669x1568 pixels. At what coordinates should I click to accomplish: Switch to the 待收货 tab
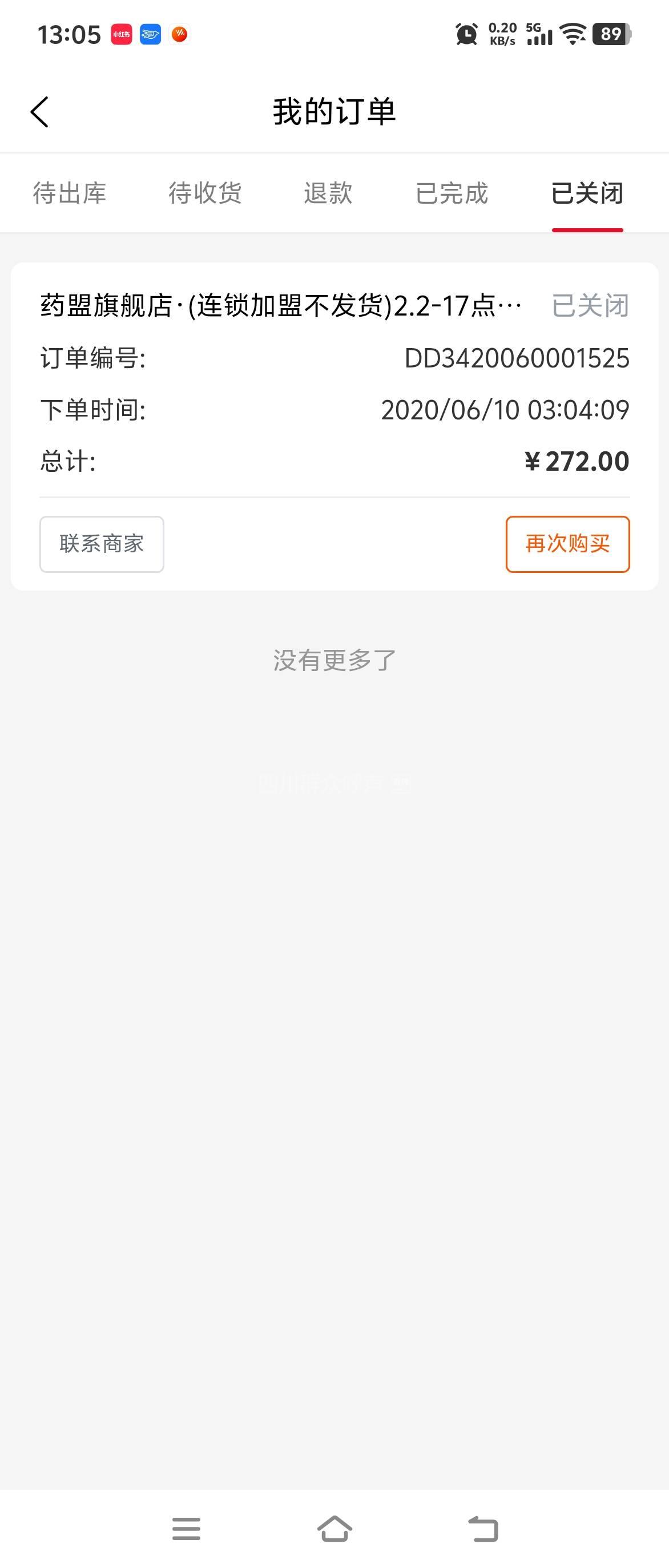coord(205,193)
